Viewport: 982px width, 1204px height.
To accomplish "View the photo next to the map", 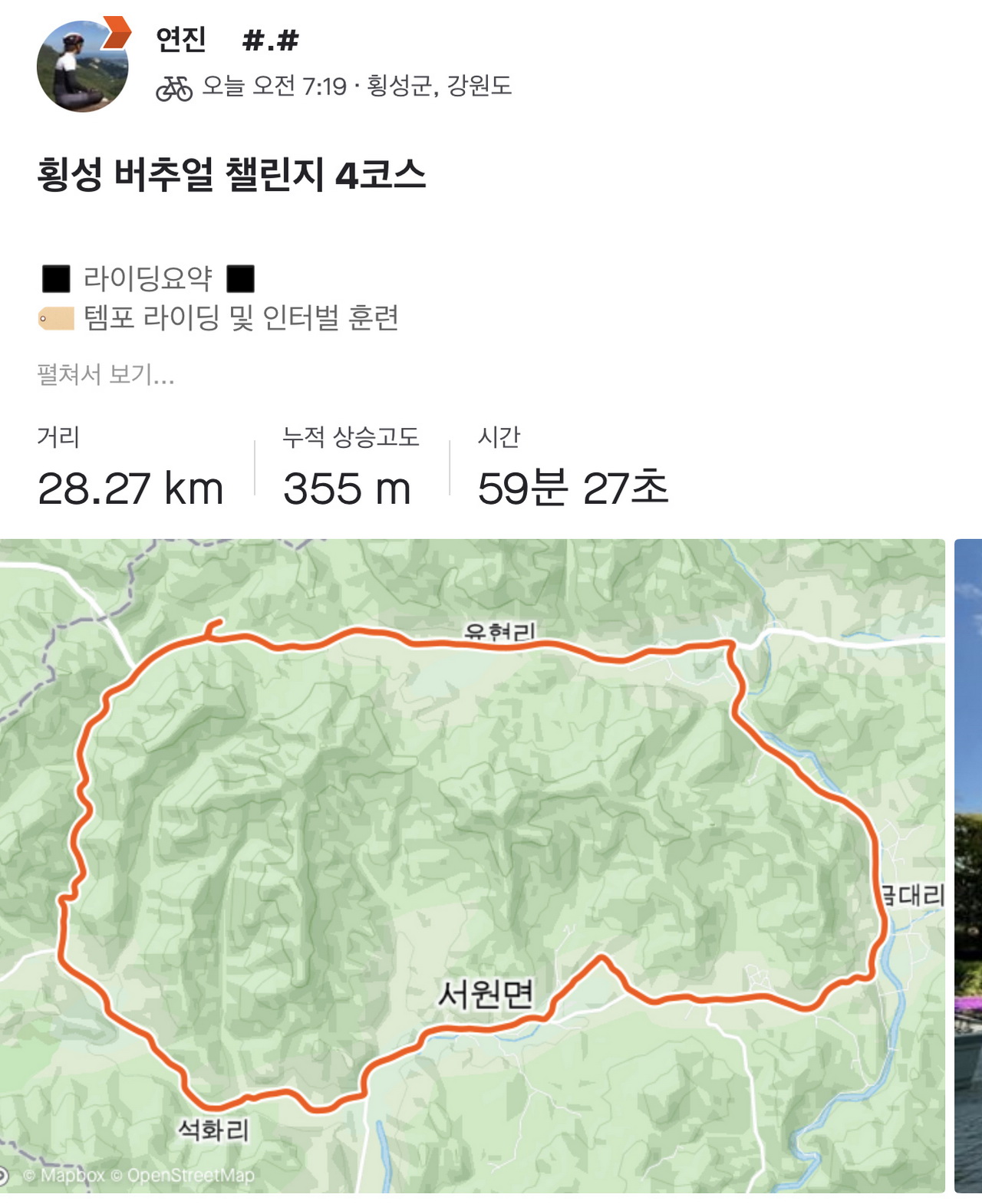I will click(968, 865).
